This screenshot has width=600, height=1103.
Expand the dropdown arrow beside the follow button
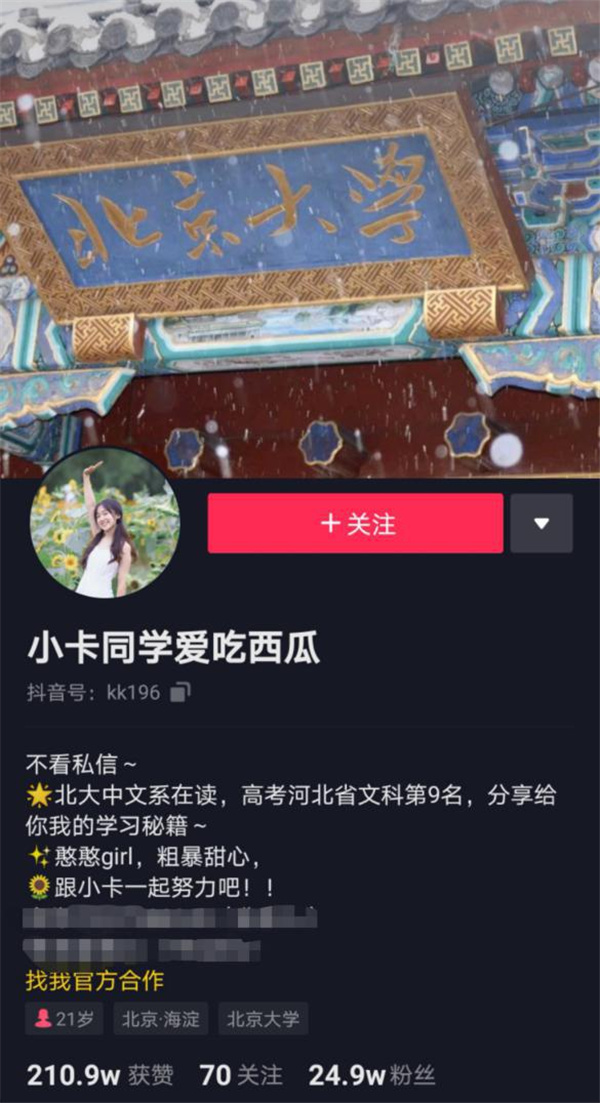coord(541,523)
